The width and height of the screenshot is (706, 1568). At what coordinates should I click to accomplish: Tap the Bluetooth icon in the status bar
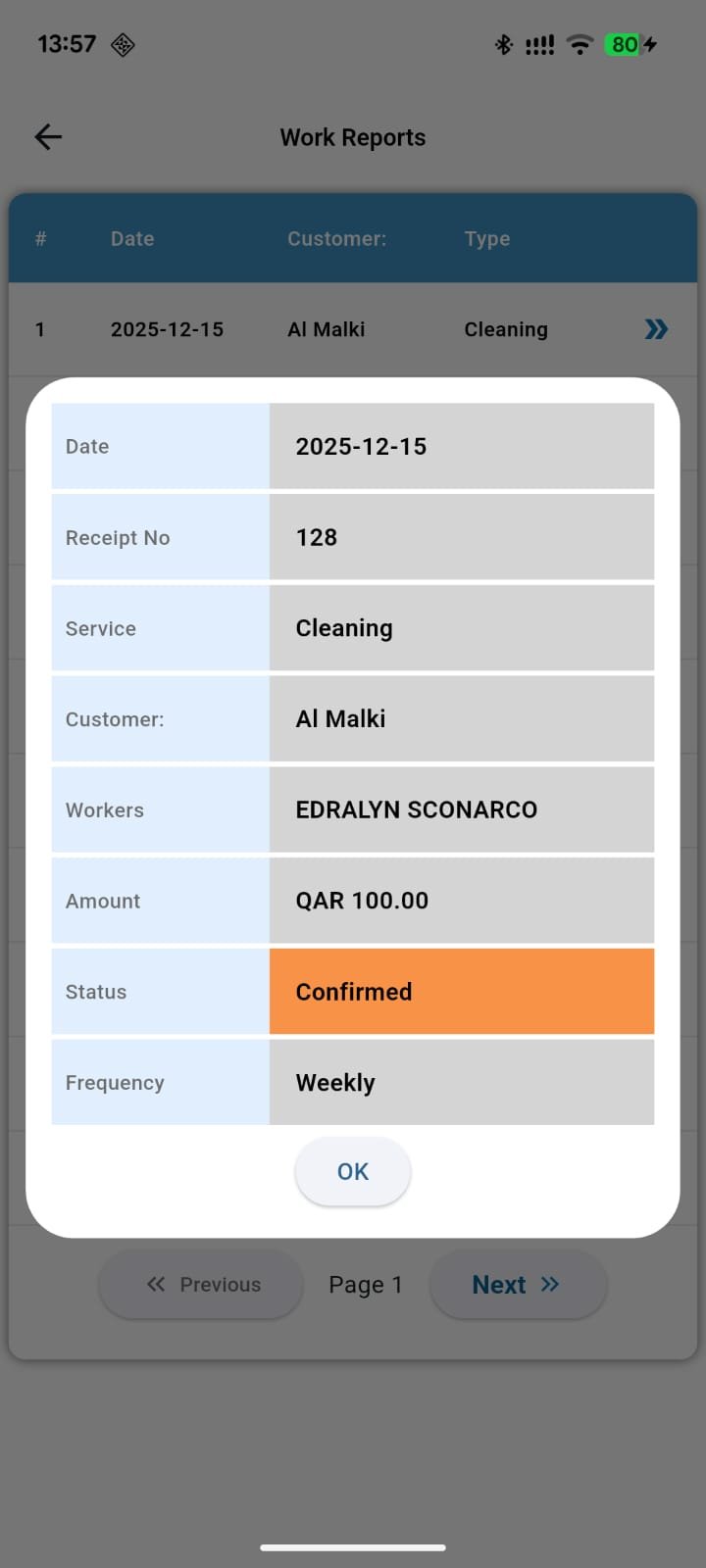click(504, 44)
